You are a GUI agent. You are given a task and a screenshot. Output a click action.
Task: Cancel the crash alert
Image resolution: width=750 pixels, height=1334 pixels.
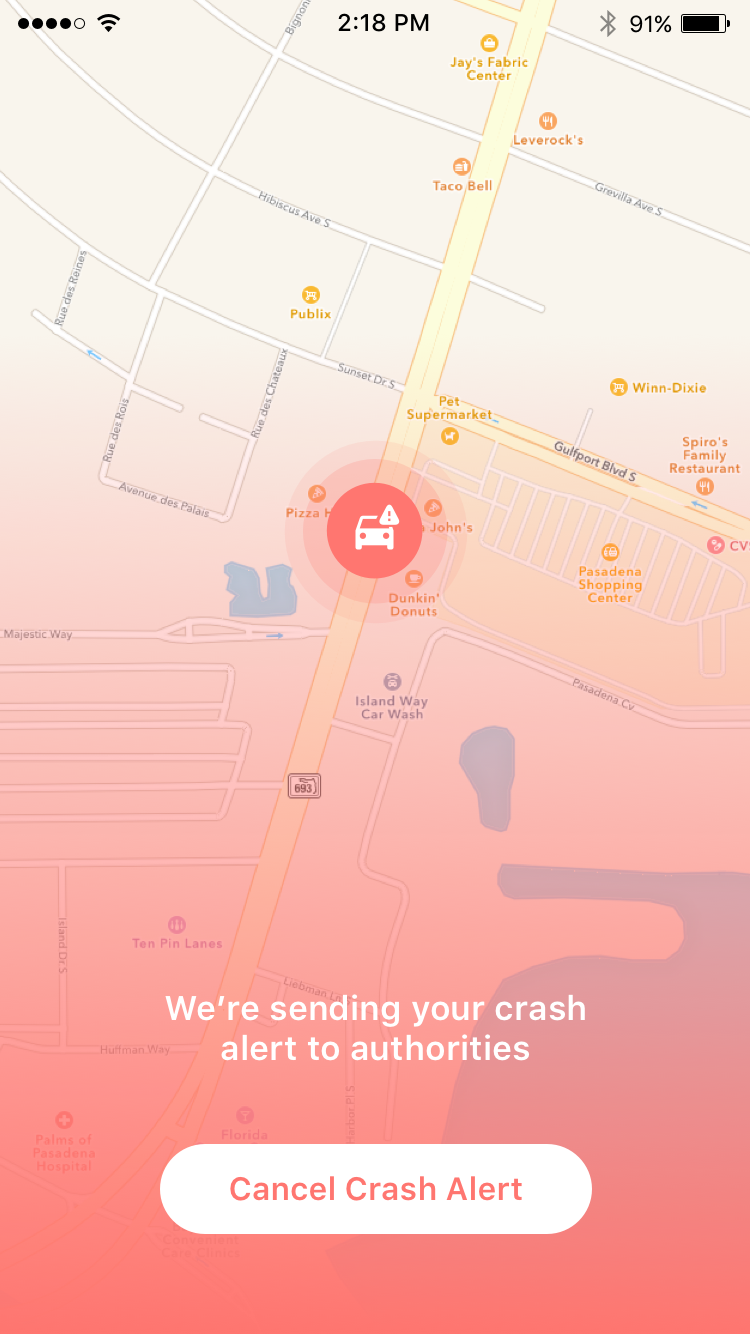(375, 1189)
